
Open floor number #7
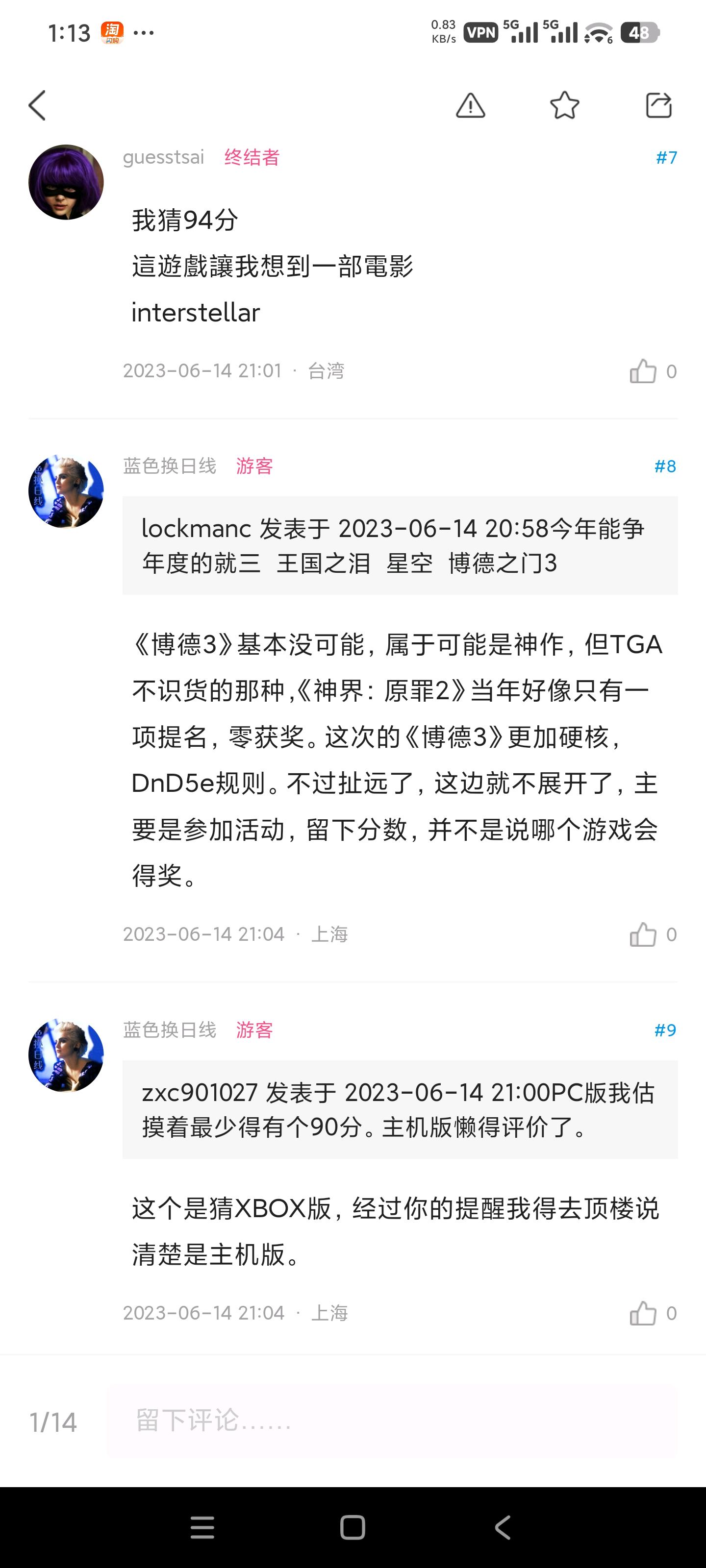pos(666,158)
